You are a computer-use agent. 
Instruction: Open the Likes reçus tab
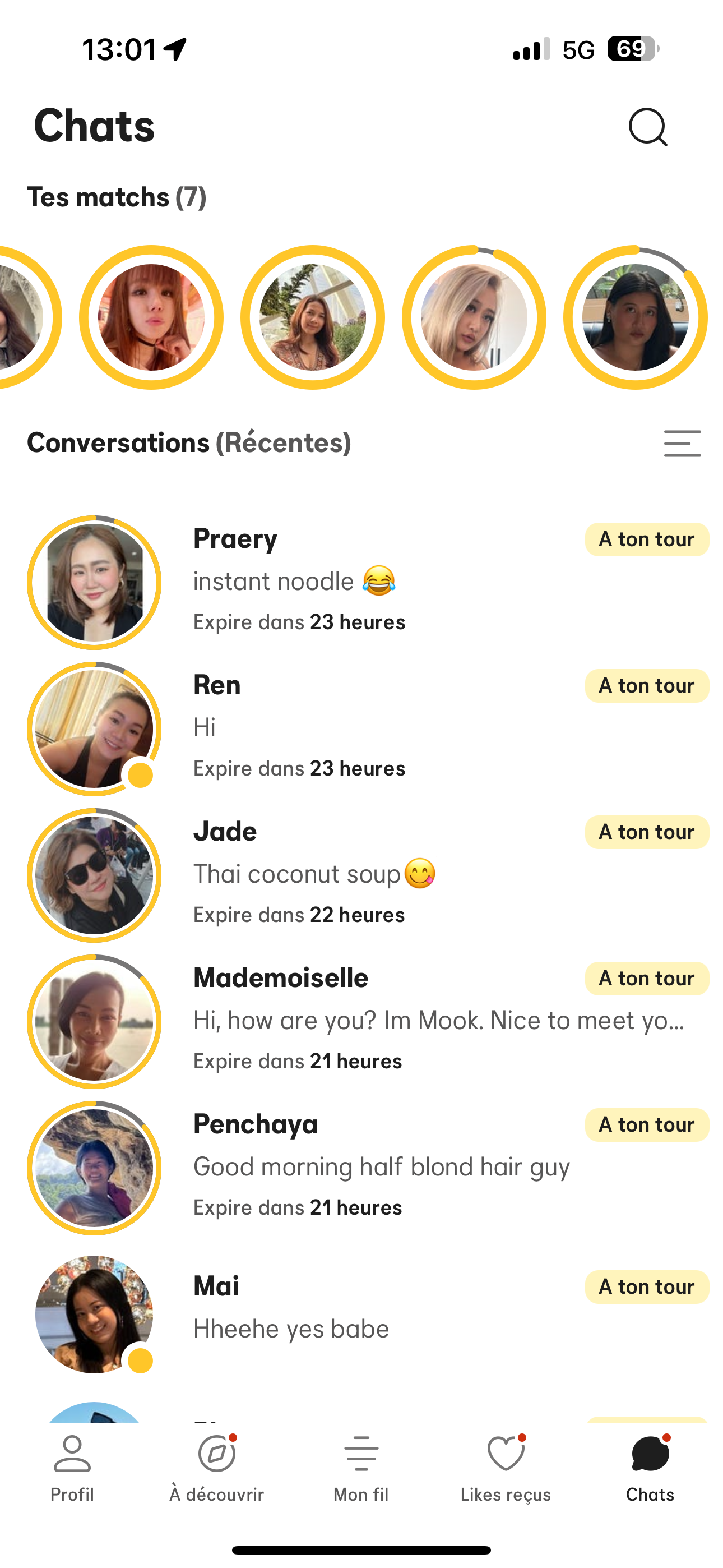coord(506,1468)
